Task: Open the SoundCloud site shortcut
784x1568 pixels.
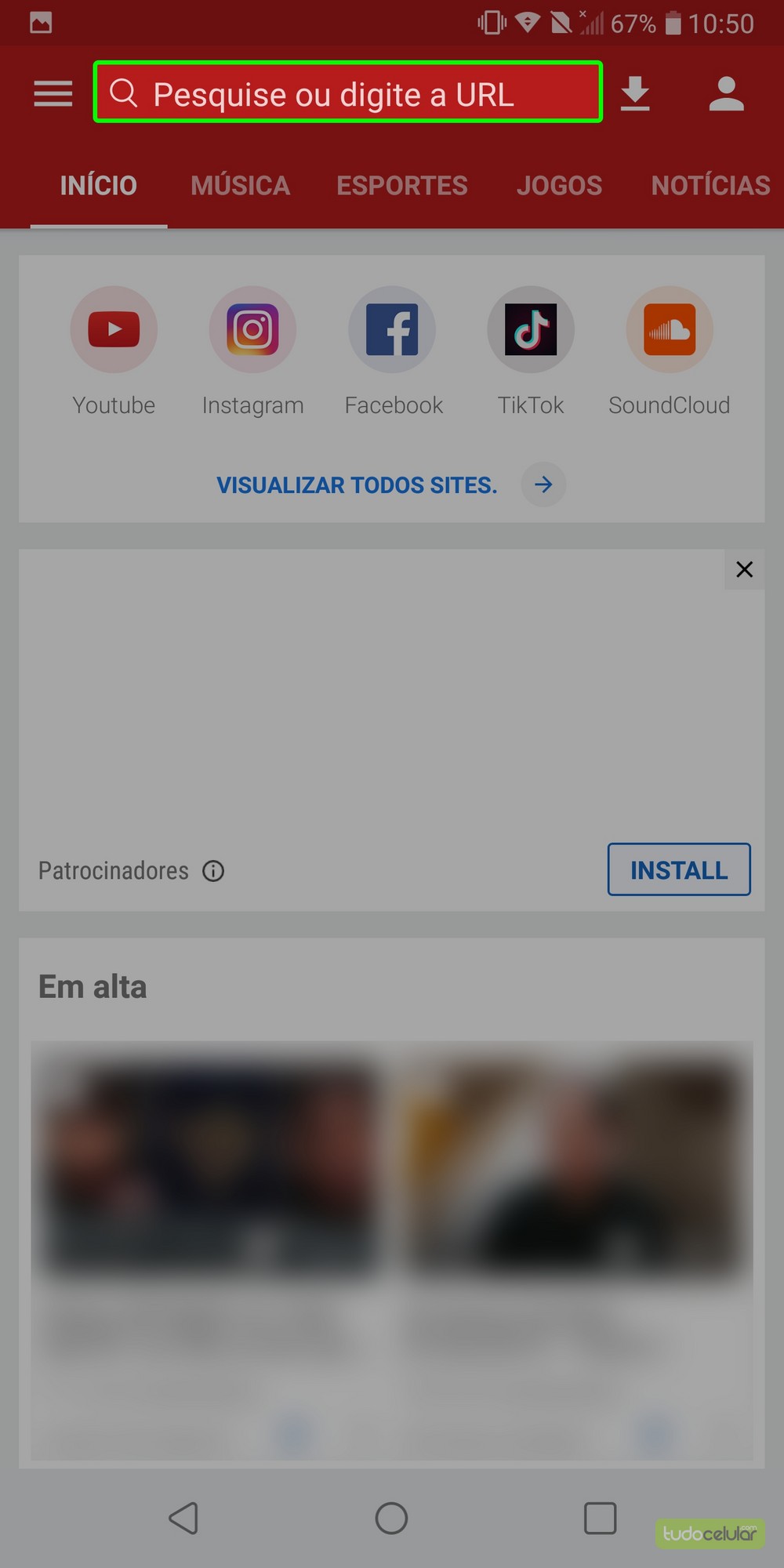Action: (x=670, y=330)
